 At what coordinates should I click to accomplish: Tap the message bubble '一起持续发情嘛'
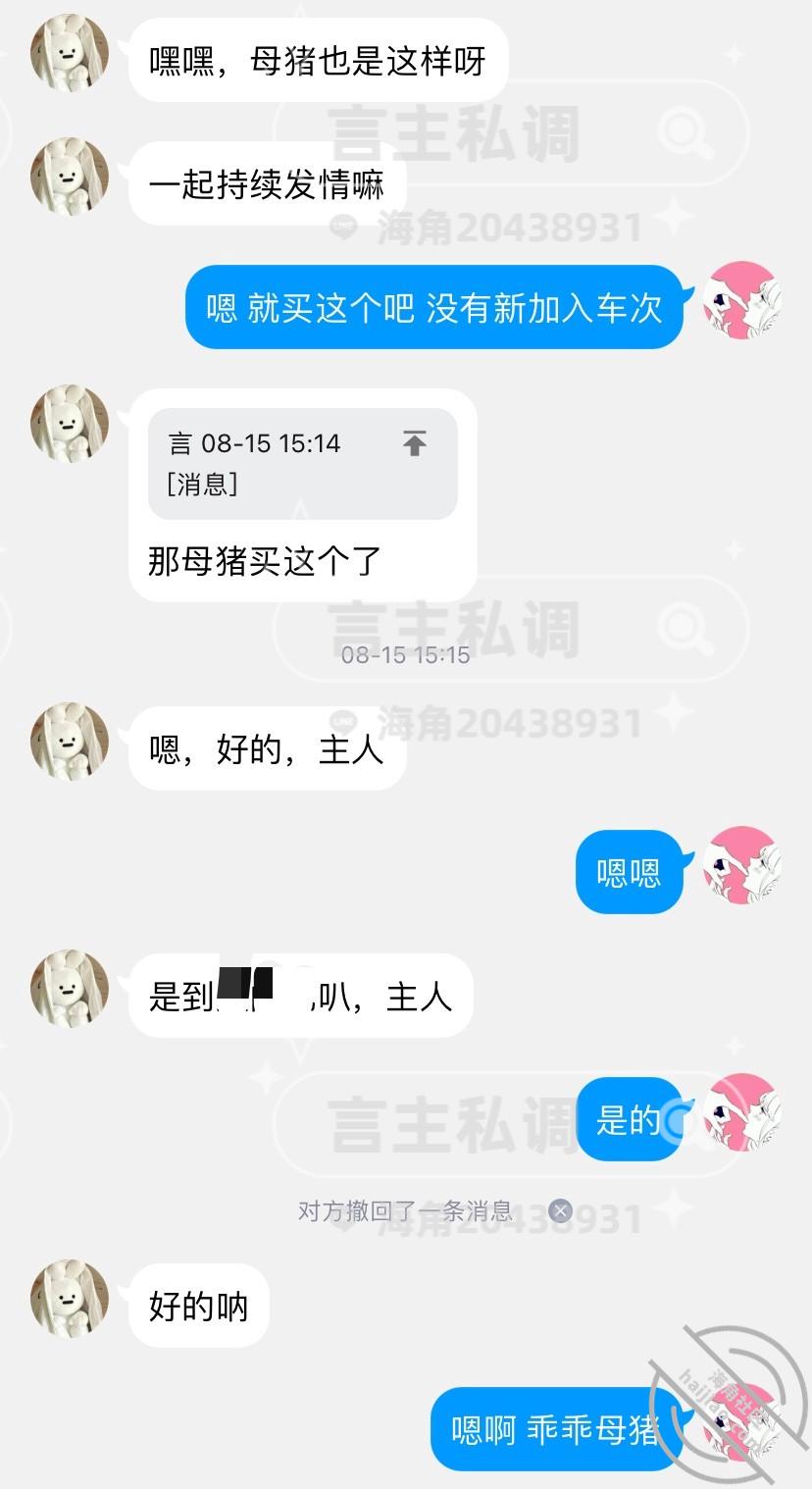pos(268,182)
